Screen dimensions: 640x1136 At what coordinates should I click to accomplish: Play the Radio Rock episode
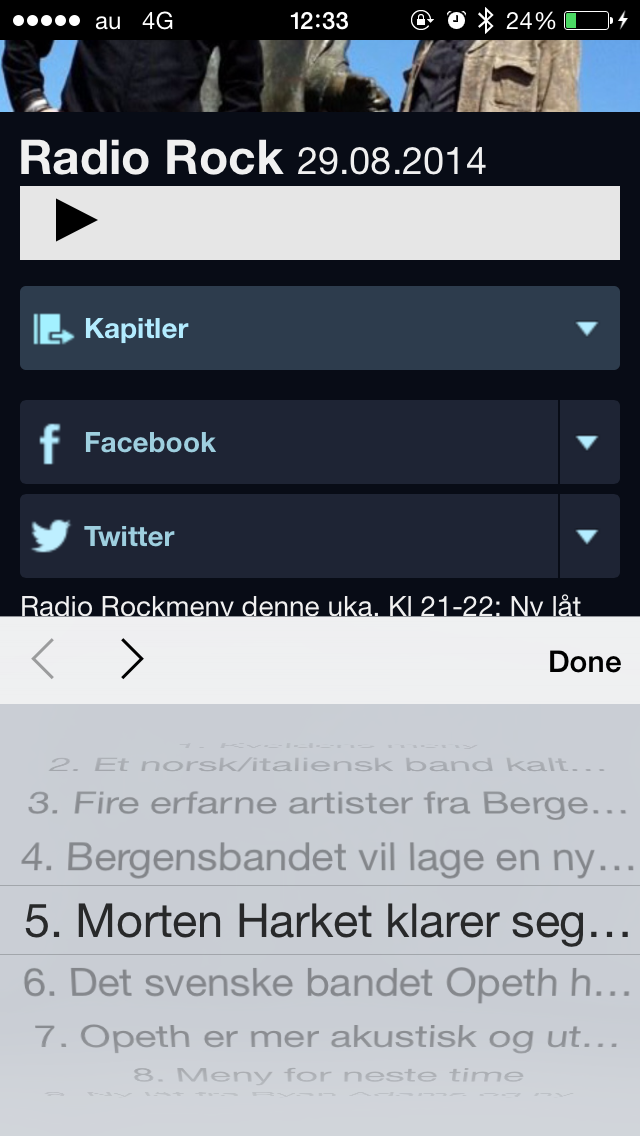click(x=76, y=221)
